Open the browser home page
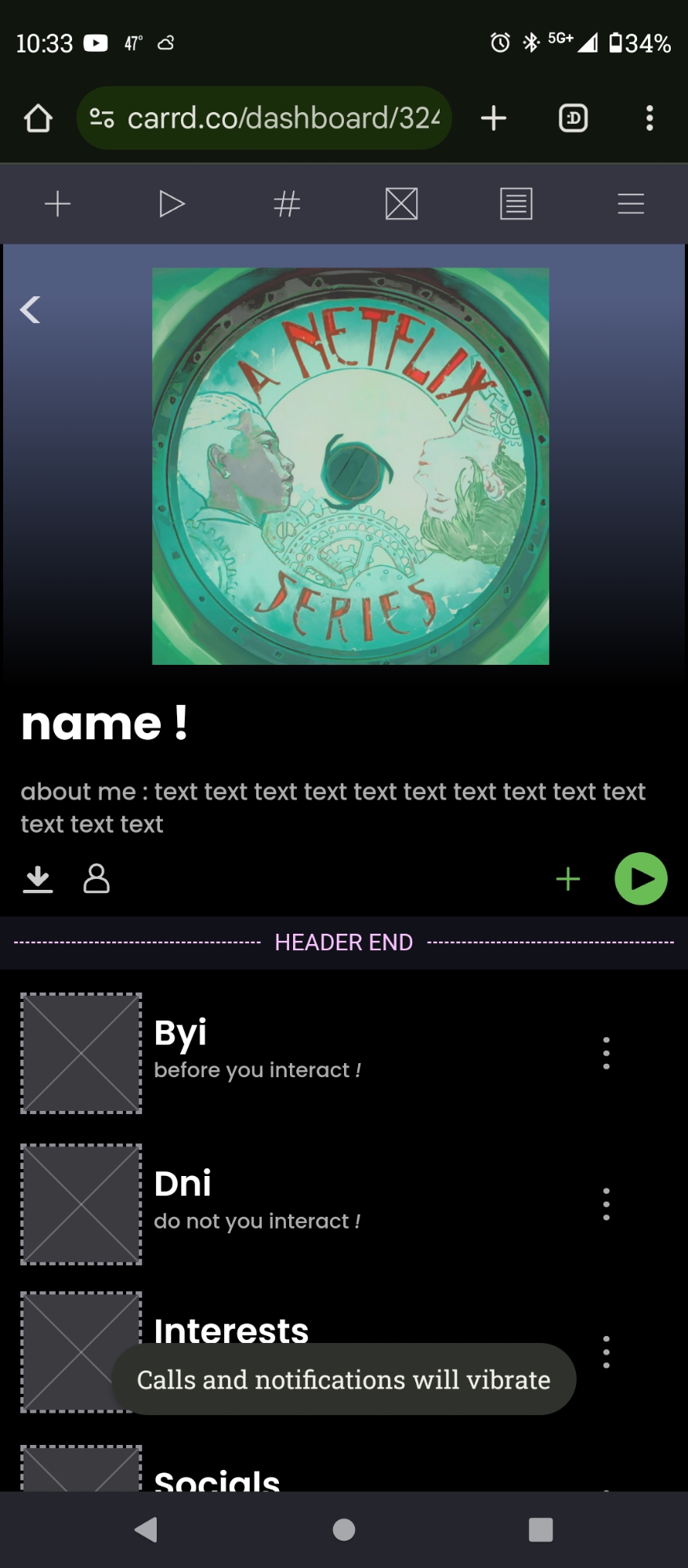Screen dimensions: 688x1568 38,118
